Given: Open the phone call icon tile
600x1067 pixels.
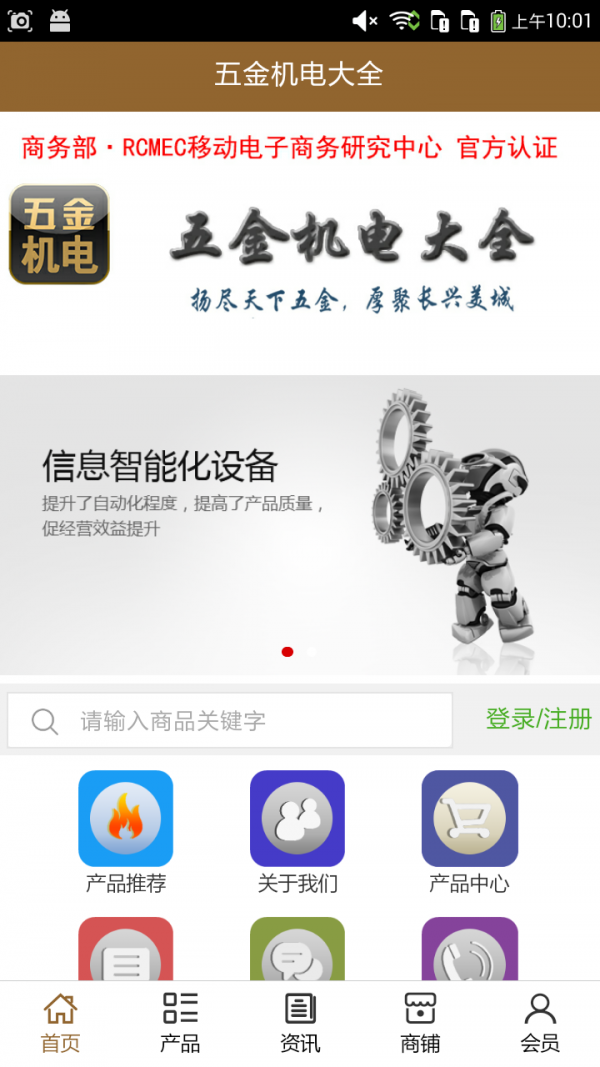Looking at the screenshot, I should tap(469, 950).
